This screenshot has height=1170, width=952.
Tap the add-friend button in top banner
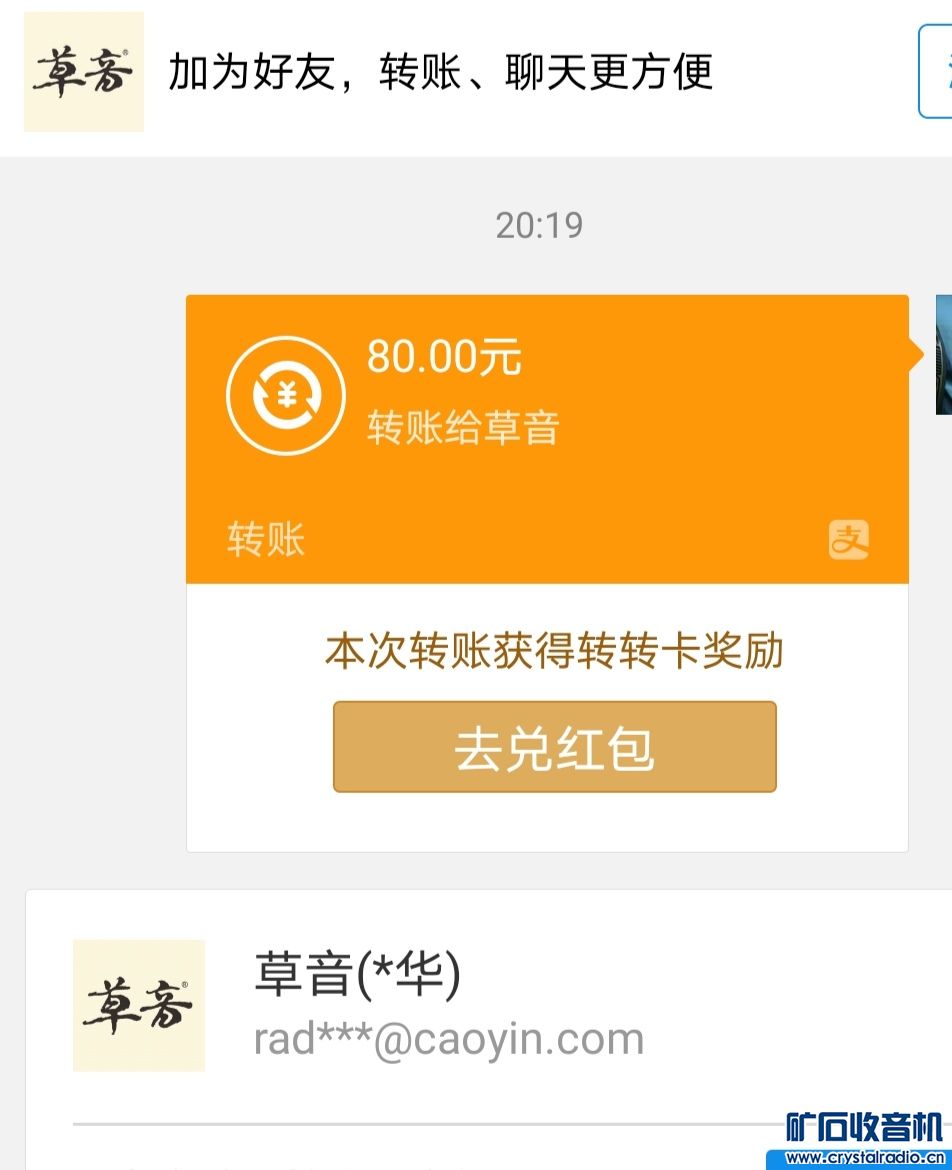point(936,72)
